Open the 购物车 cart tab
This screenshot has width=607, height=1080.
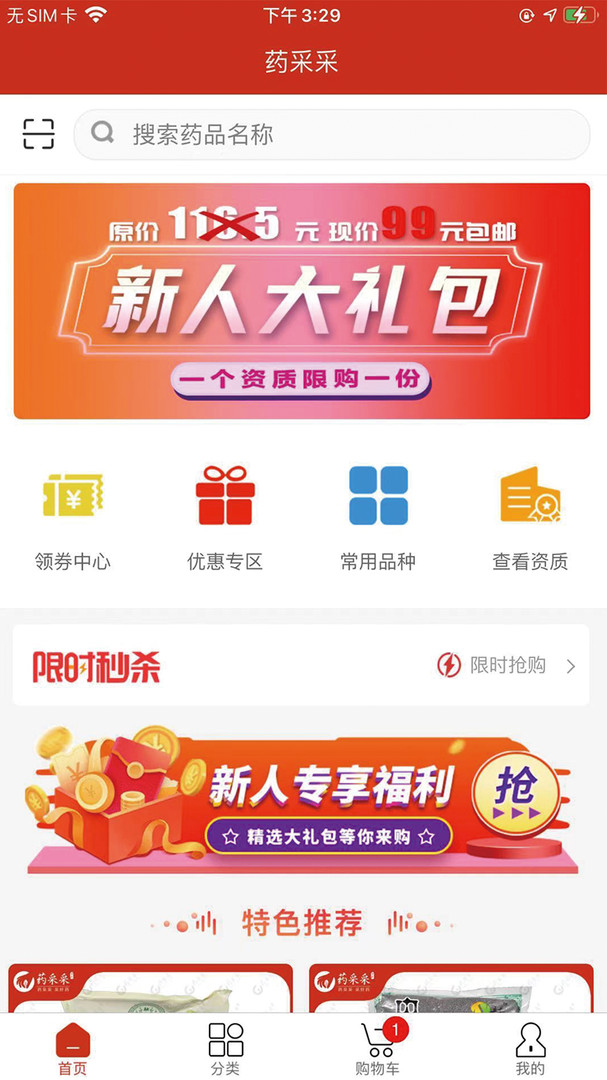[x=378, y=1048]
